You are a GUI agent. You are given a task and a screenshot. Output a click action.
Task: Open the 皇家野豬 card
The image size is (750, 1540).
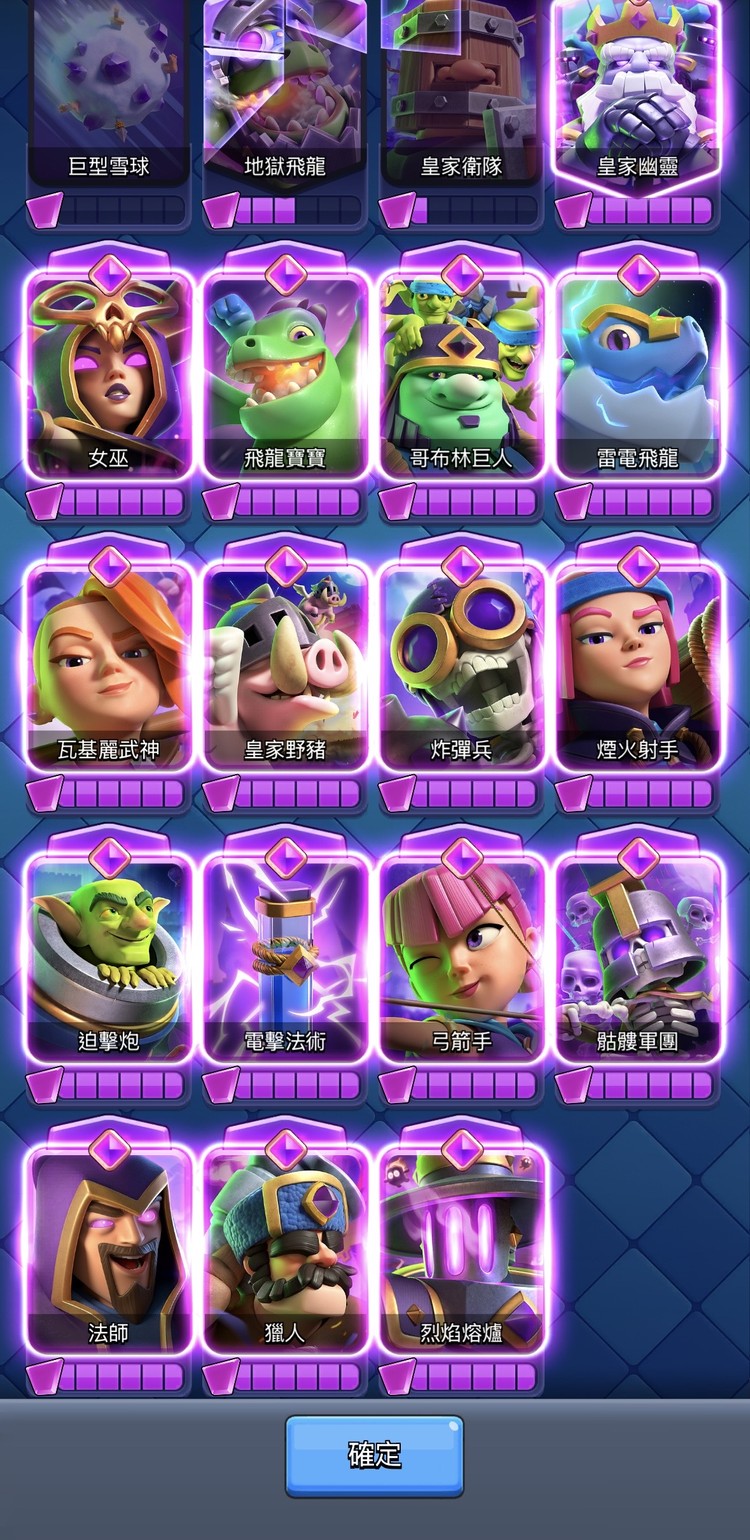tap(286, 667)
